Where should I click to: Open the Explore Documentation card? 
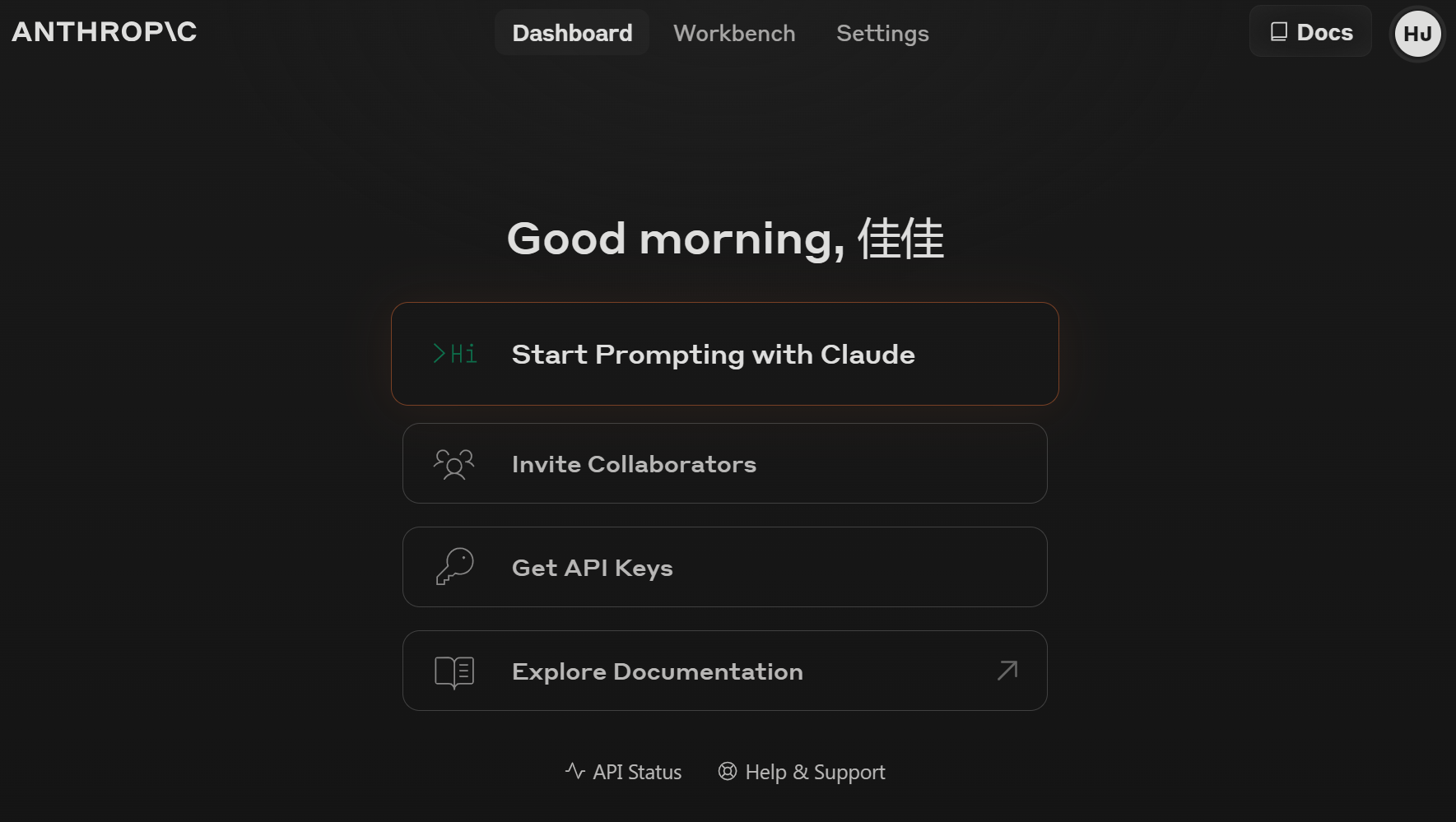[724, 671]
